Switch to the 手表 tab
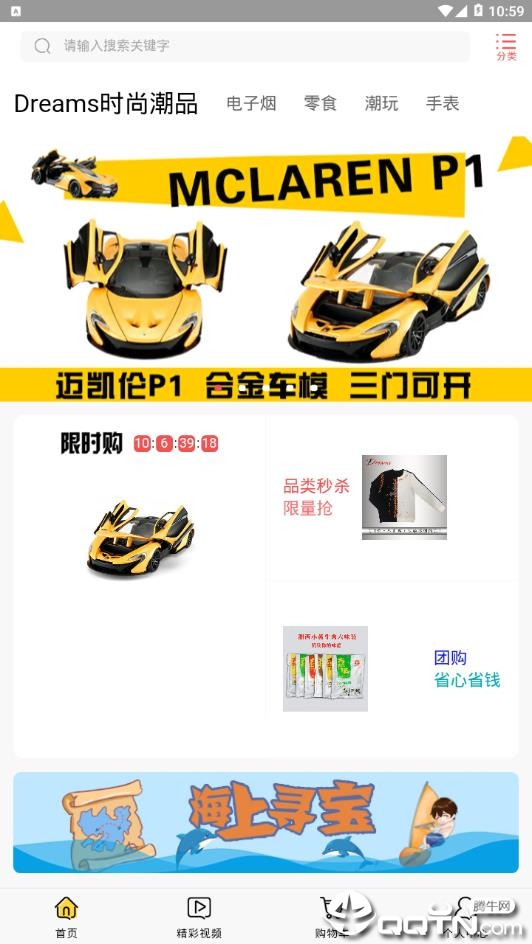The image size is (532, 944). tap(442, 104)
